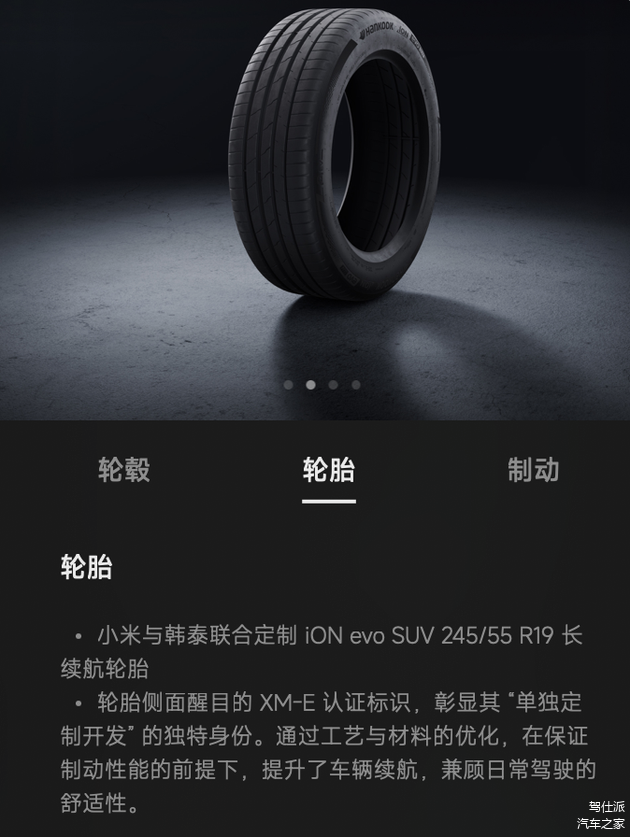Viewport: 630px width, 837px height.
Task: Jump to the first carousel dot
Action: point(289,384)
